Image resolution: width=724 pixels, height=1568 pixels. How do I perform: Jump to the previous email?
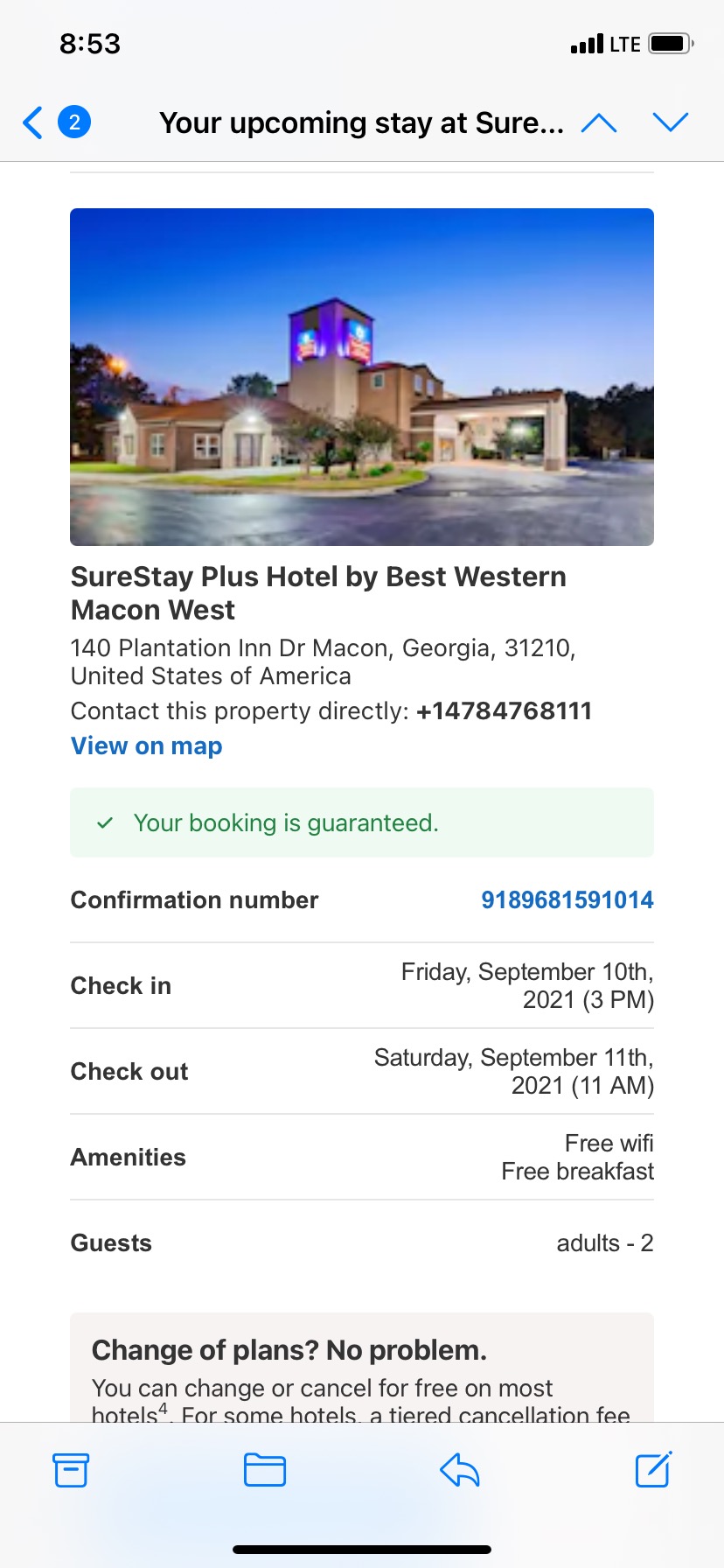[x=599, y=123]
